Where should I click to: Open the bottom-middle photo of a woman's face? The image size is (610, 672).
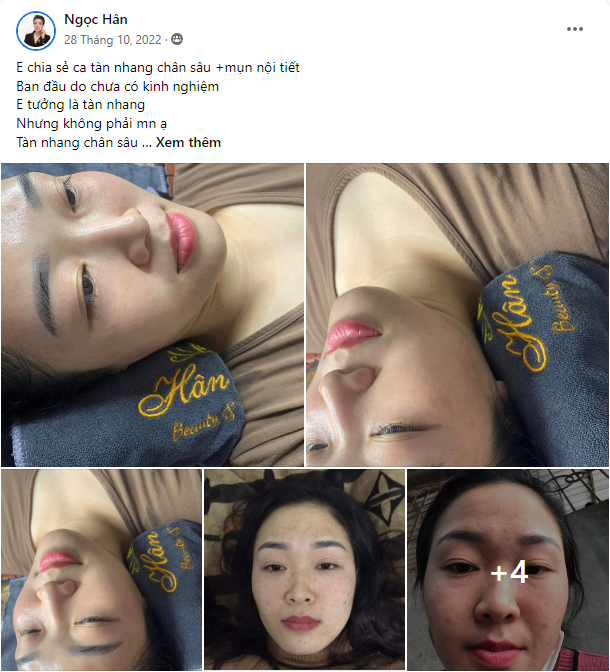(x=304, y=569)
